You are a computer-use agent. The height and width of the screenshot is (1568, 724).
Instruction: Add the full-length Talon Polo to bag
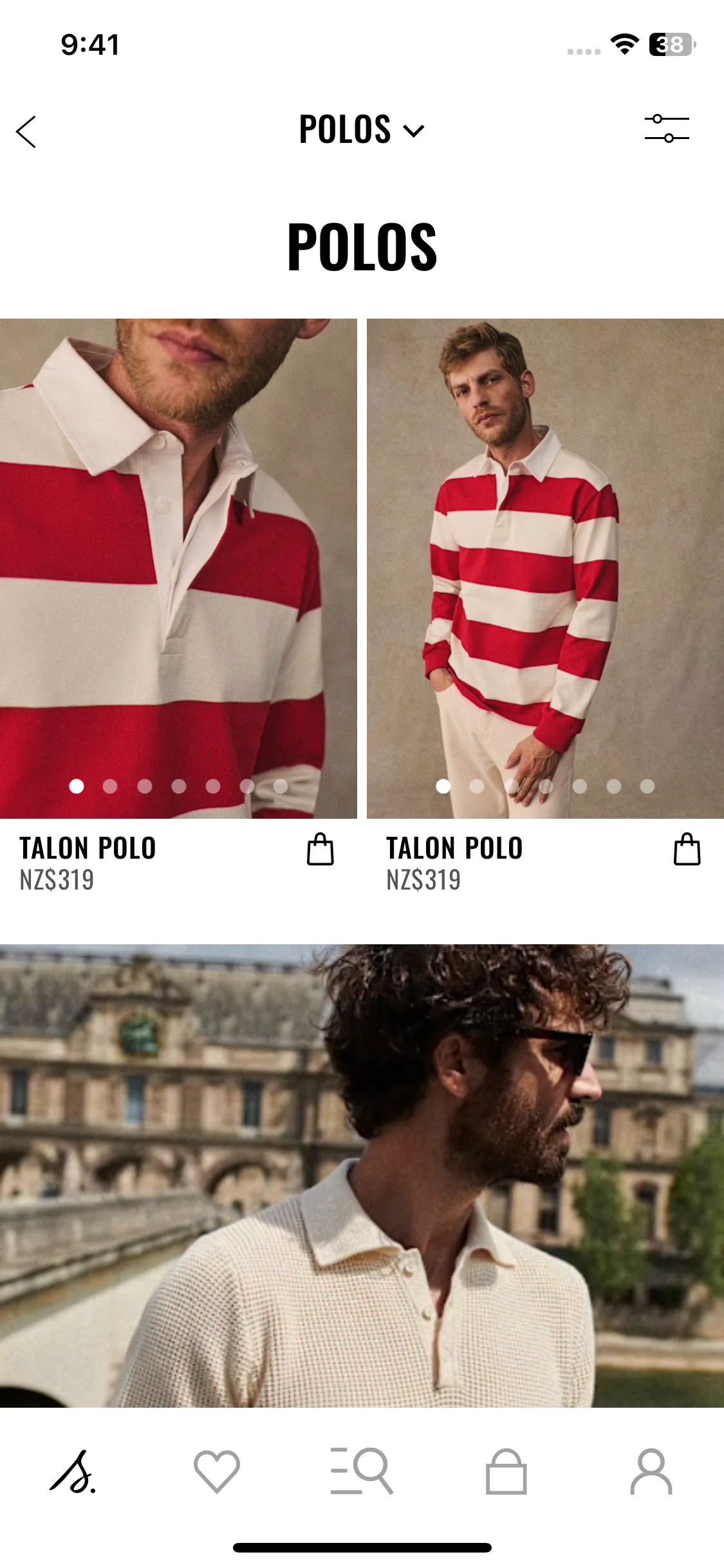coord(687,850)
